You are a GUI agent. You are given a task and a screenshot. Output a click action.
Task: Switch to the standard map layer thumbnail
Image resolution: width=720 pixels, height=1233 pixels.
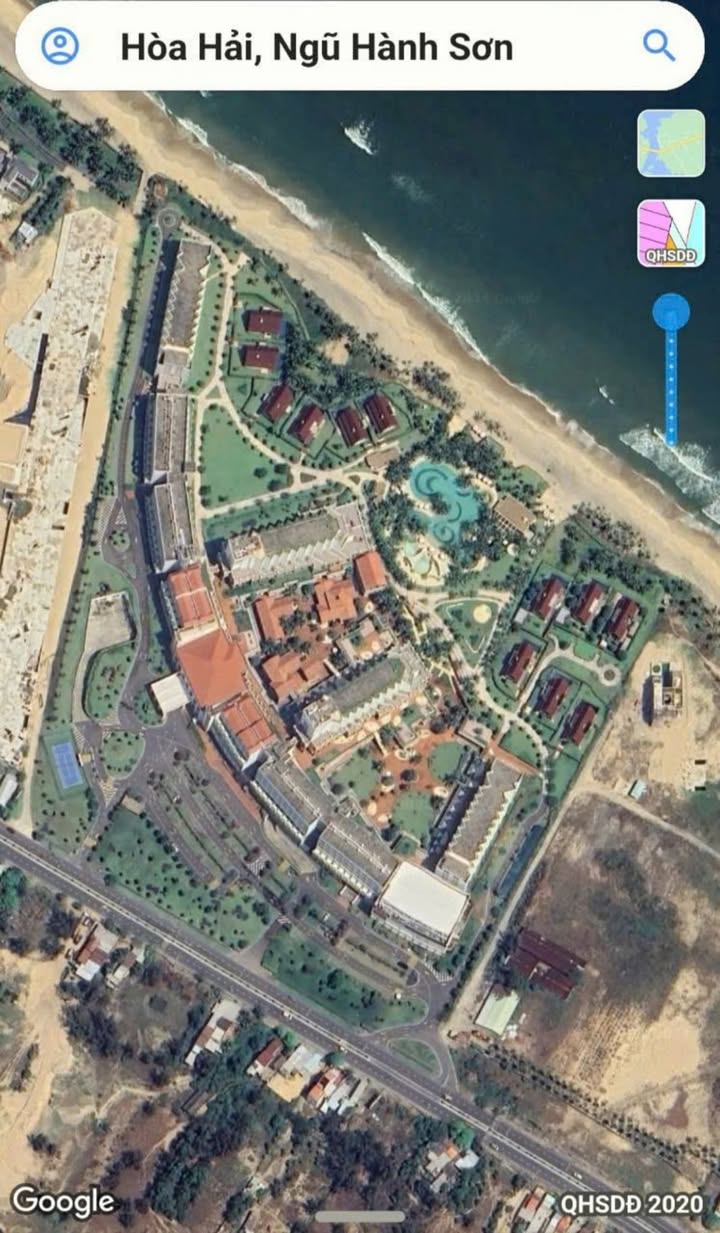pyautogui.click(x=671, y=143)
